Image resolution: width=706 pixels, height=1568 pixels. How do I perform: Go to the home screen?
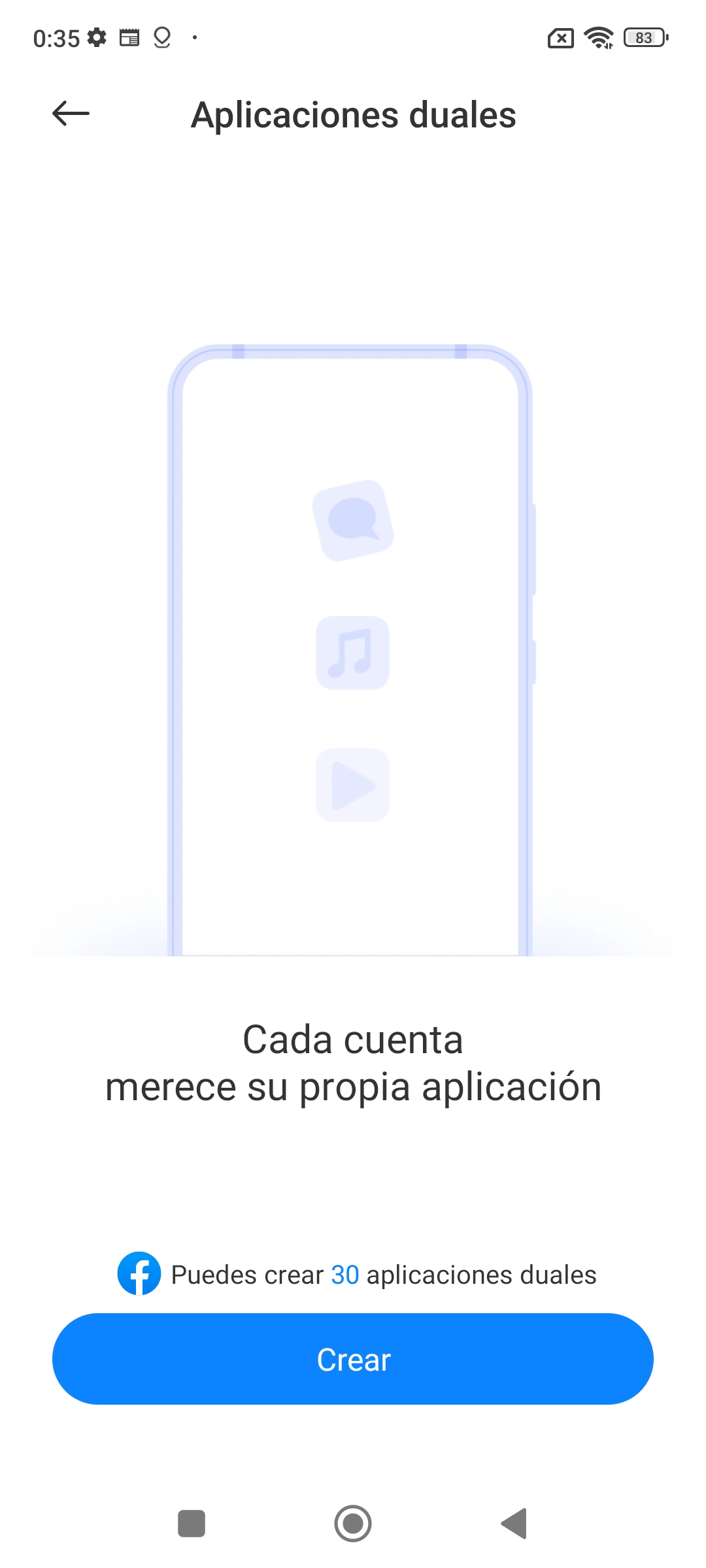pos(353,1524)
